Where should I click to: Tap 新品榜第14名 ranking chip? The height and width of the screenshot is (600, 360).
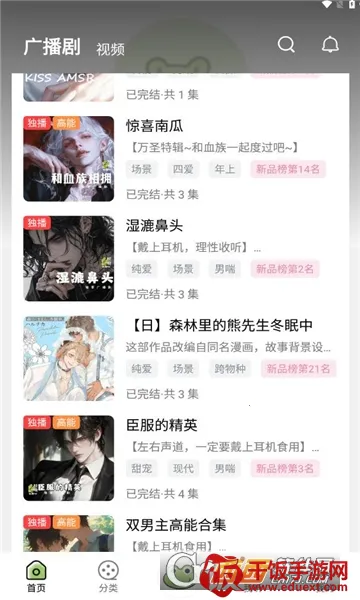click(288, 169)
